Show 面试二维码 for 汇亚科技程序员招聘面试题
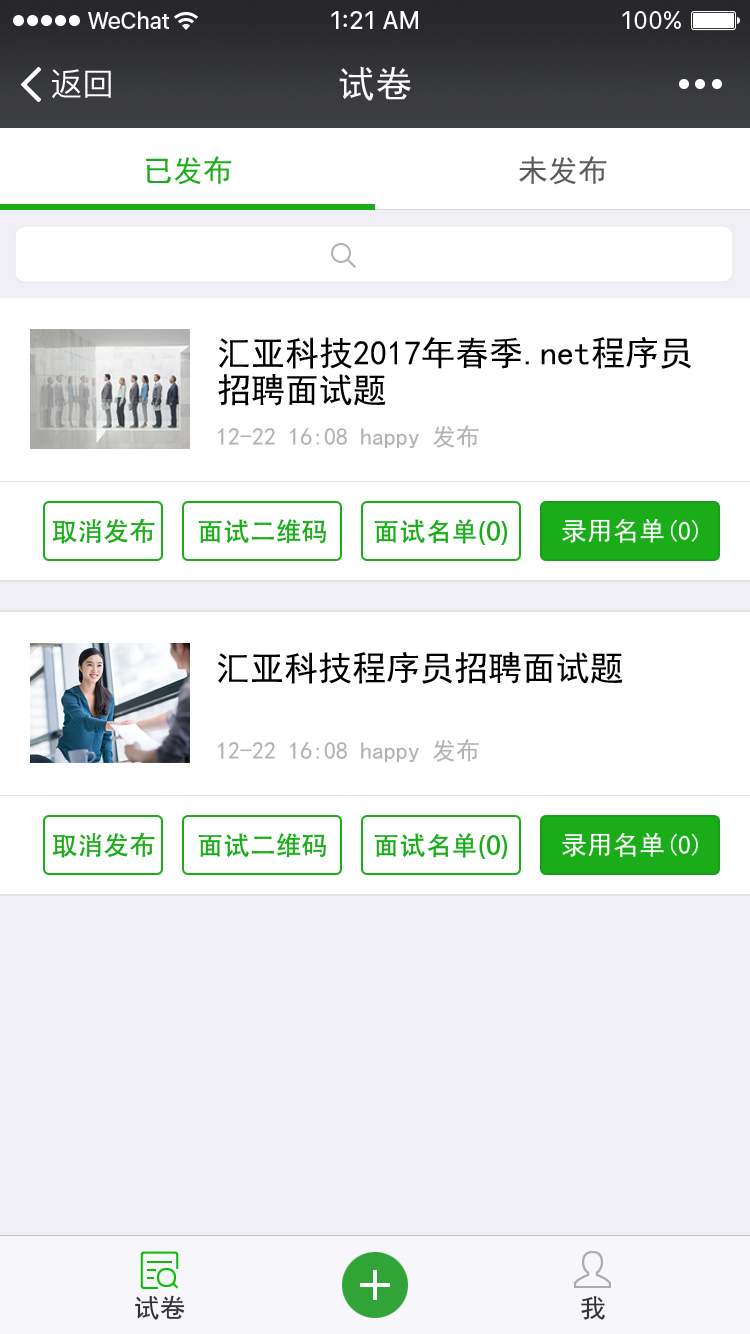 [x=262, y=845]
